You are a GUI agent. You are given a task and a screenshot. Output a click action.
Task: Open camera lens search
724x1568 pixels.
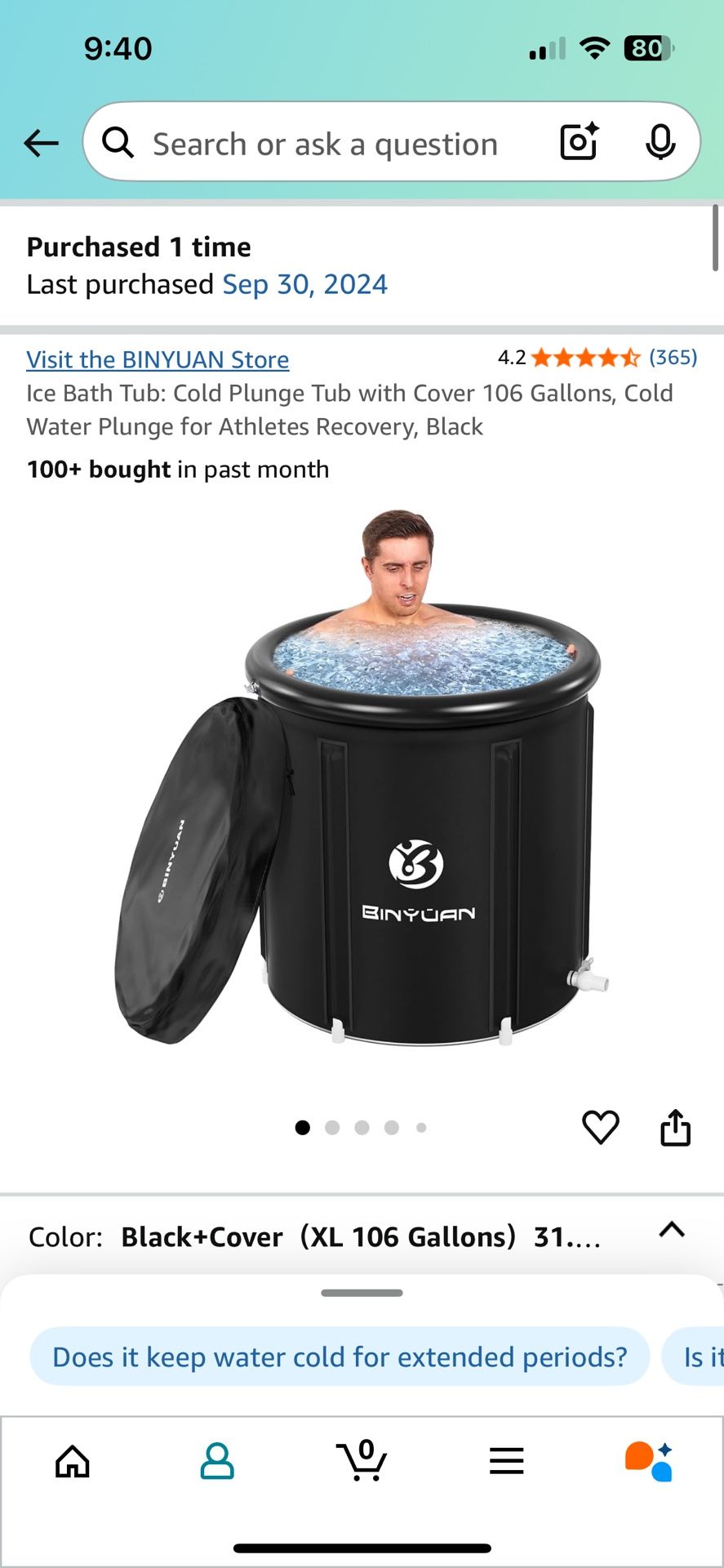point(580,142)
